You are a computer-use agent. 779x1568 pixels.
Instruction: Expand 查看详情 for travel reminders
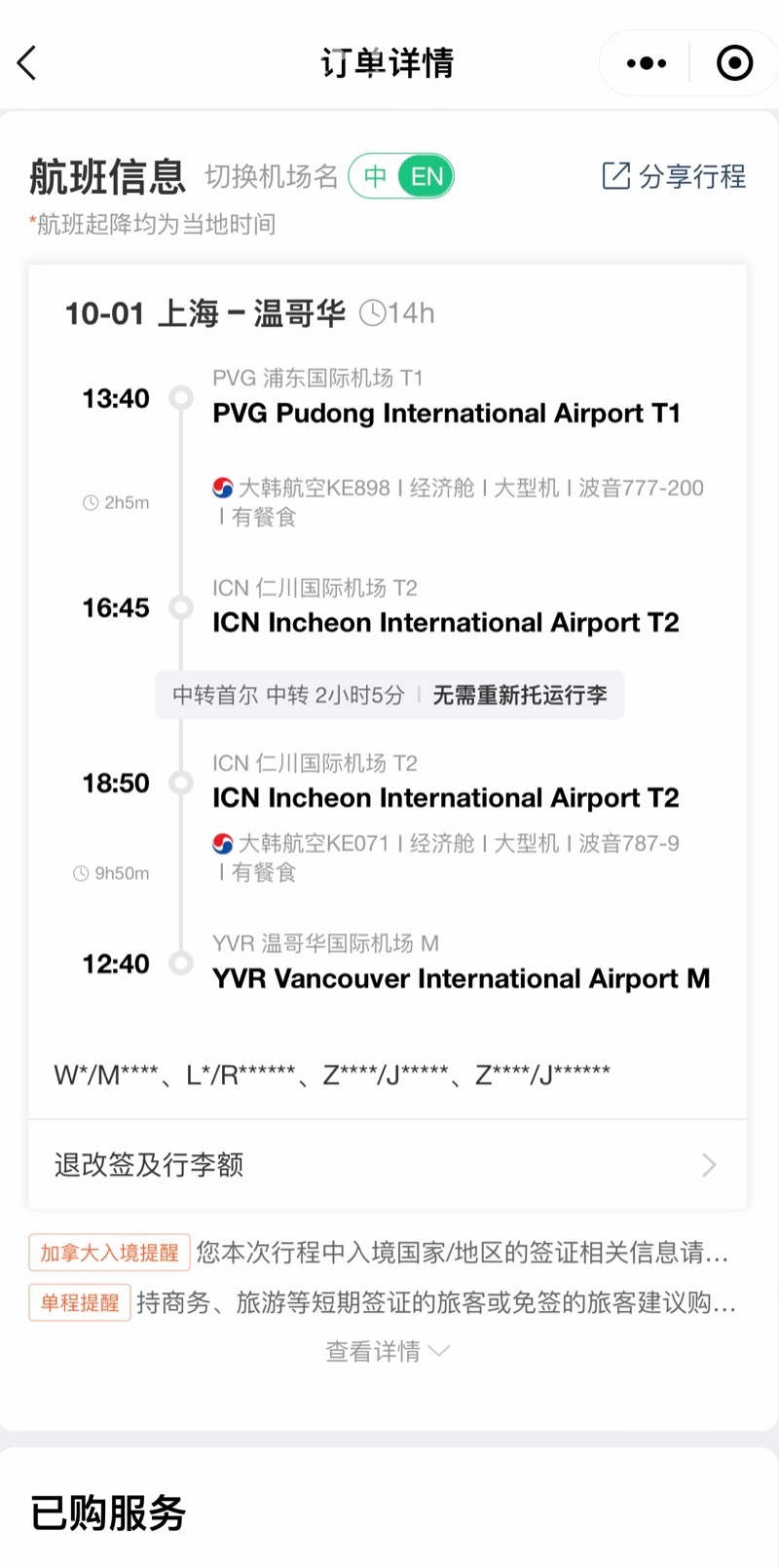point(387,1351)
